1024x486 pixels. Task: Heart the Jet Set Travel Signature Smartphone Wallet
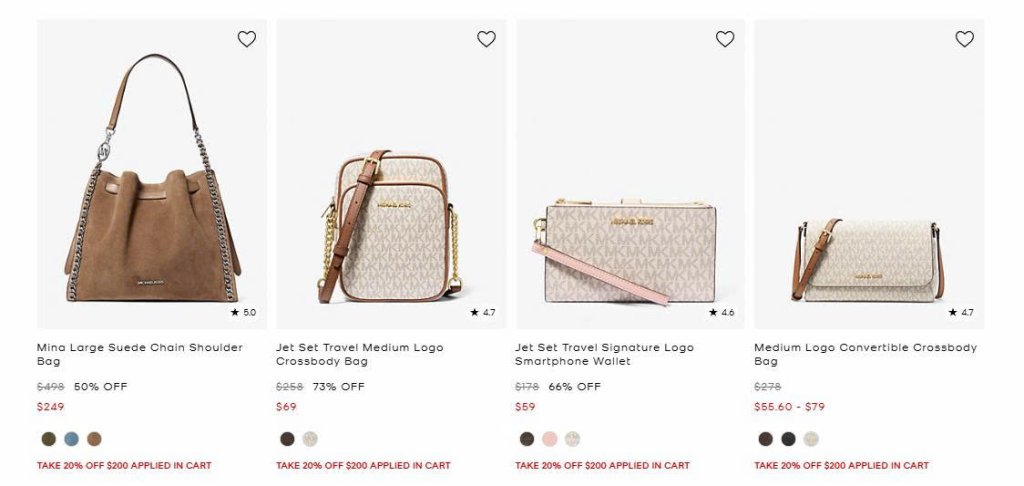725,39
